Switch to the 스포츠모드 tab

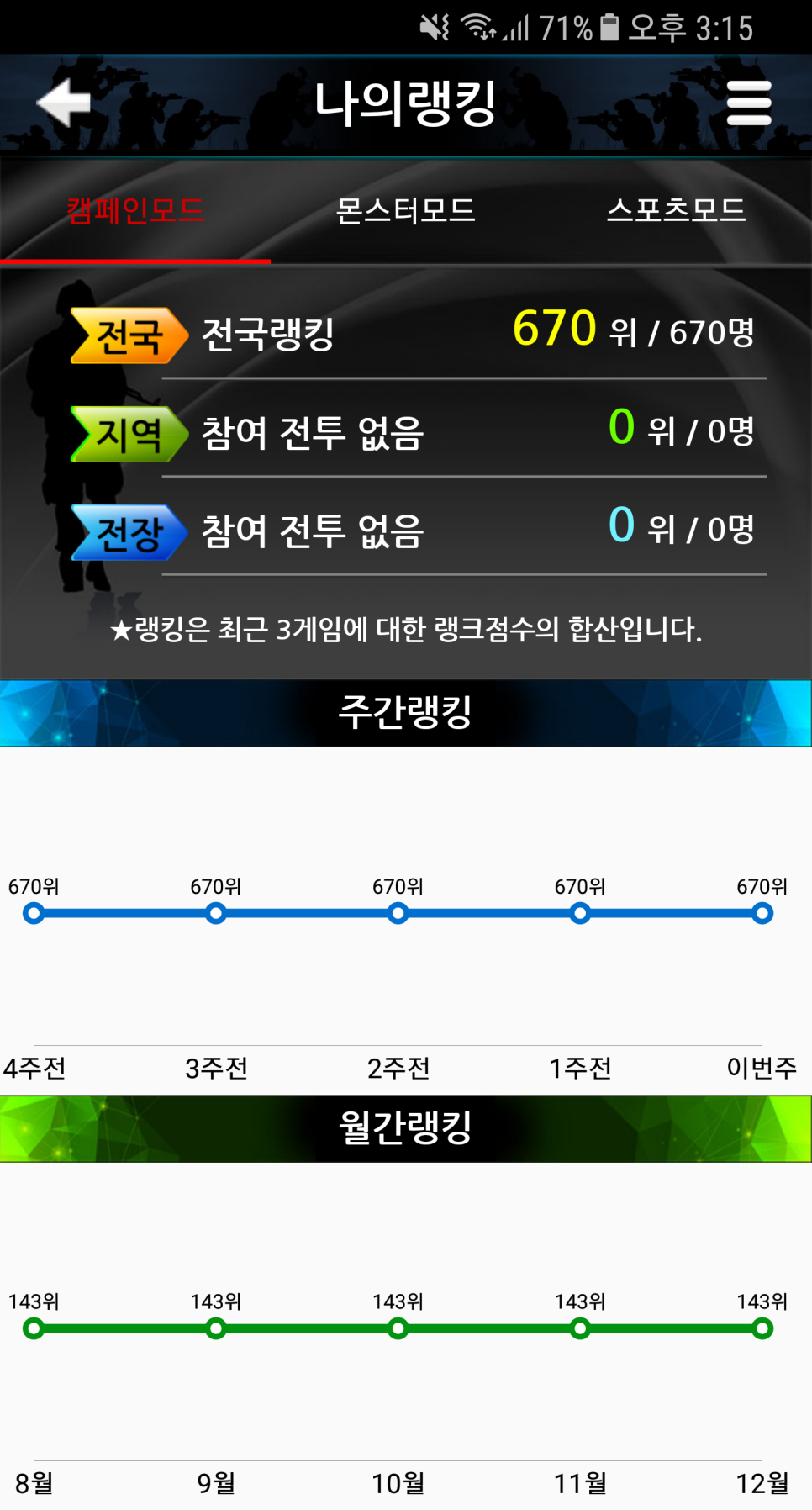[676, 210]
